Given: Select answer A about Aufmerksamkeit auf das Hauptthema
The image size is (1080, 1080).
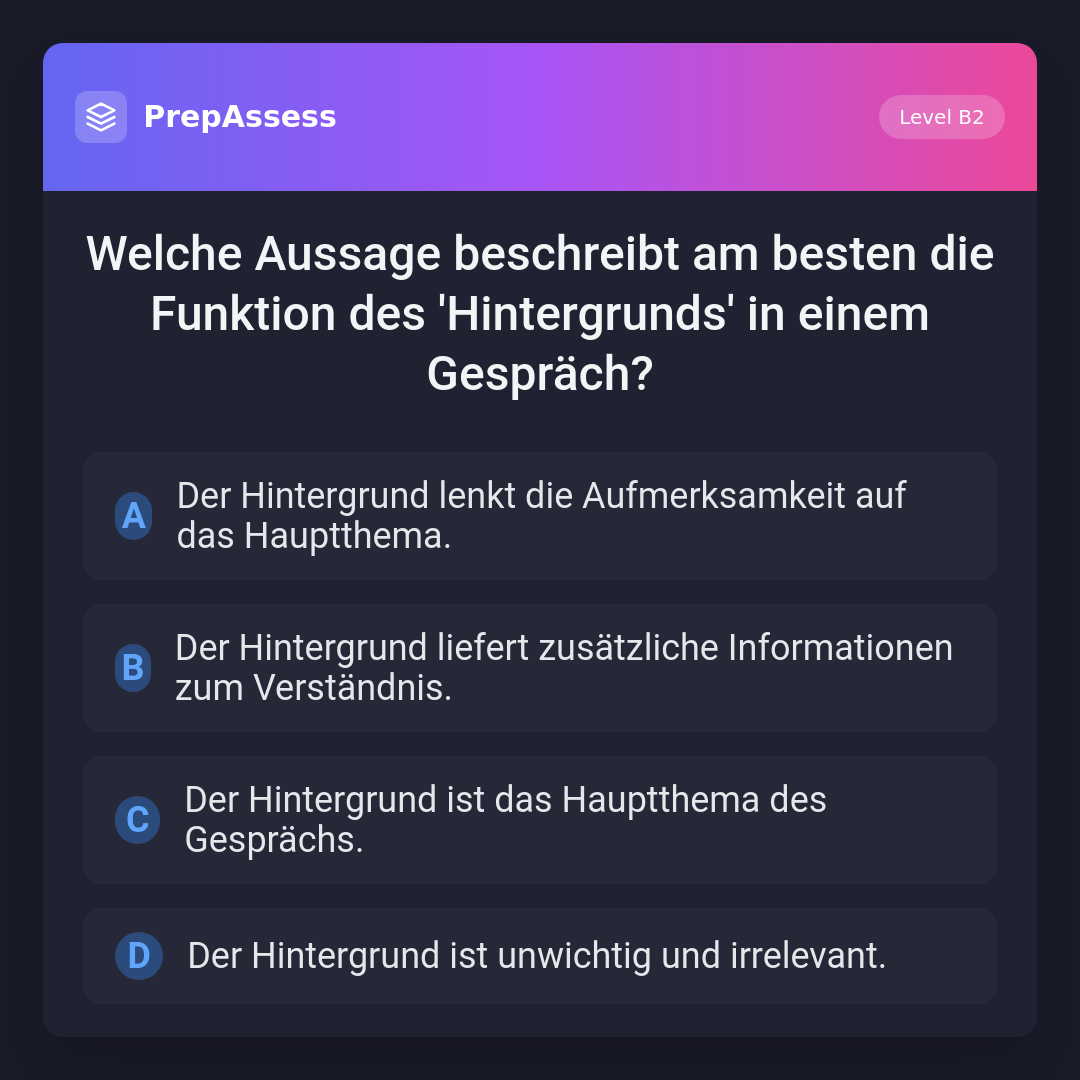Looking at the screenshot, I should pos(540,516).
